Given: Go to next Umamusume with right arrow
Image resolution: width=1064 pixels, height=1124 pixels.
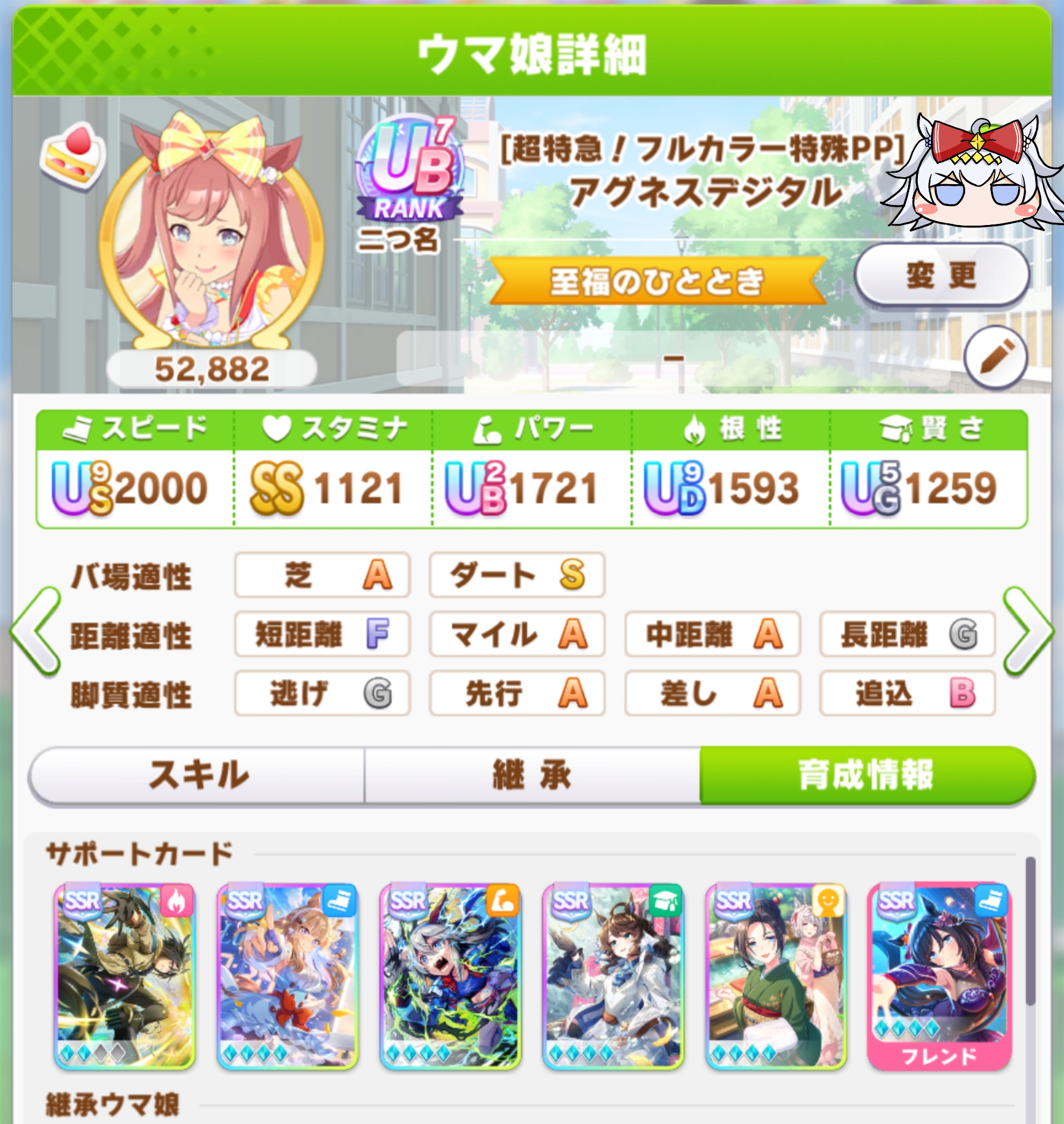Looking at the screenshot, I should [x=1028, y=631].
